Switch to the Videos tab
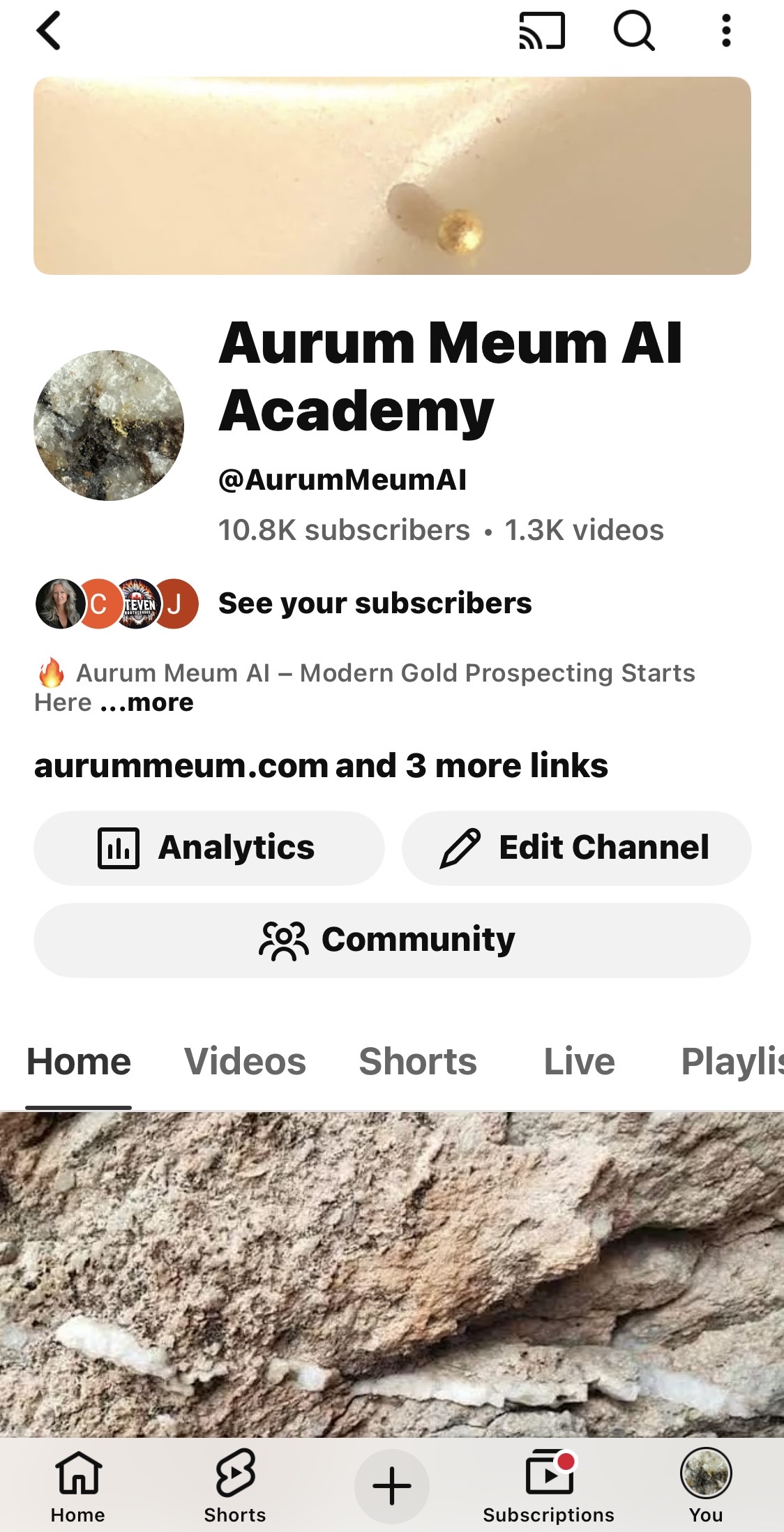Image resolution: width=784 pixels, height=1532 pixels. 245,1060
